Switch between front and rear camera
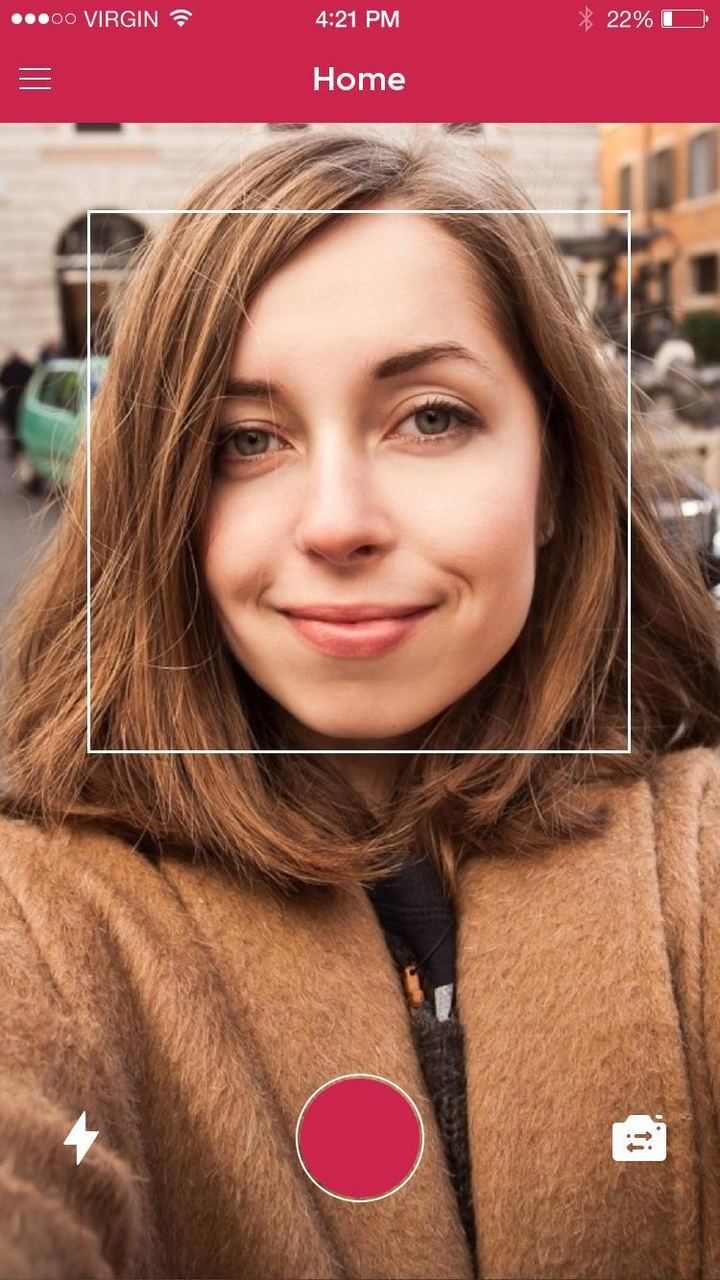Viewport: 720px width, 1280px height. 639,1138
